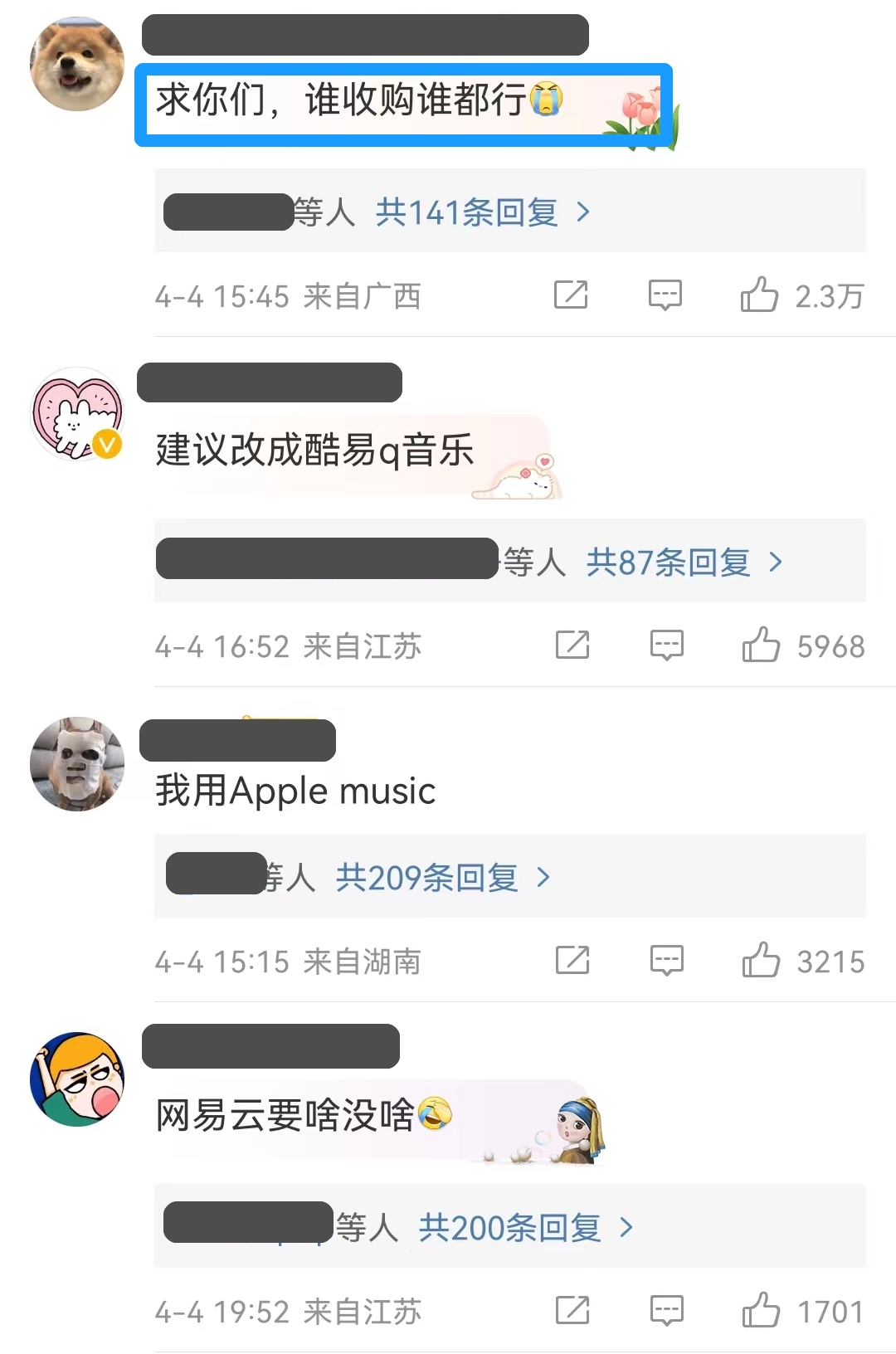The width and height of the screenshot is (896, 1354).
Task: Open the cartoon bubblegum avatar profile
Action: 77,1079
